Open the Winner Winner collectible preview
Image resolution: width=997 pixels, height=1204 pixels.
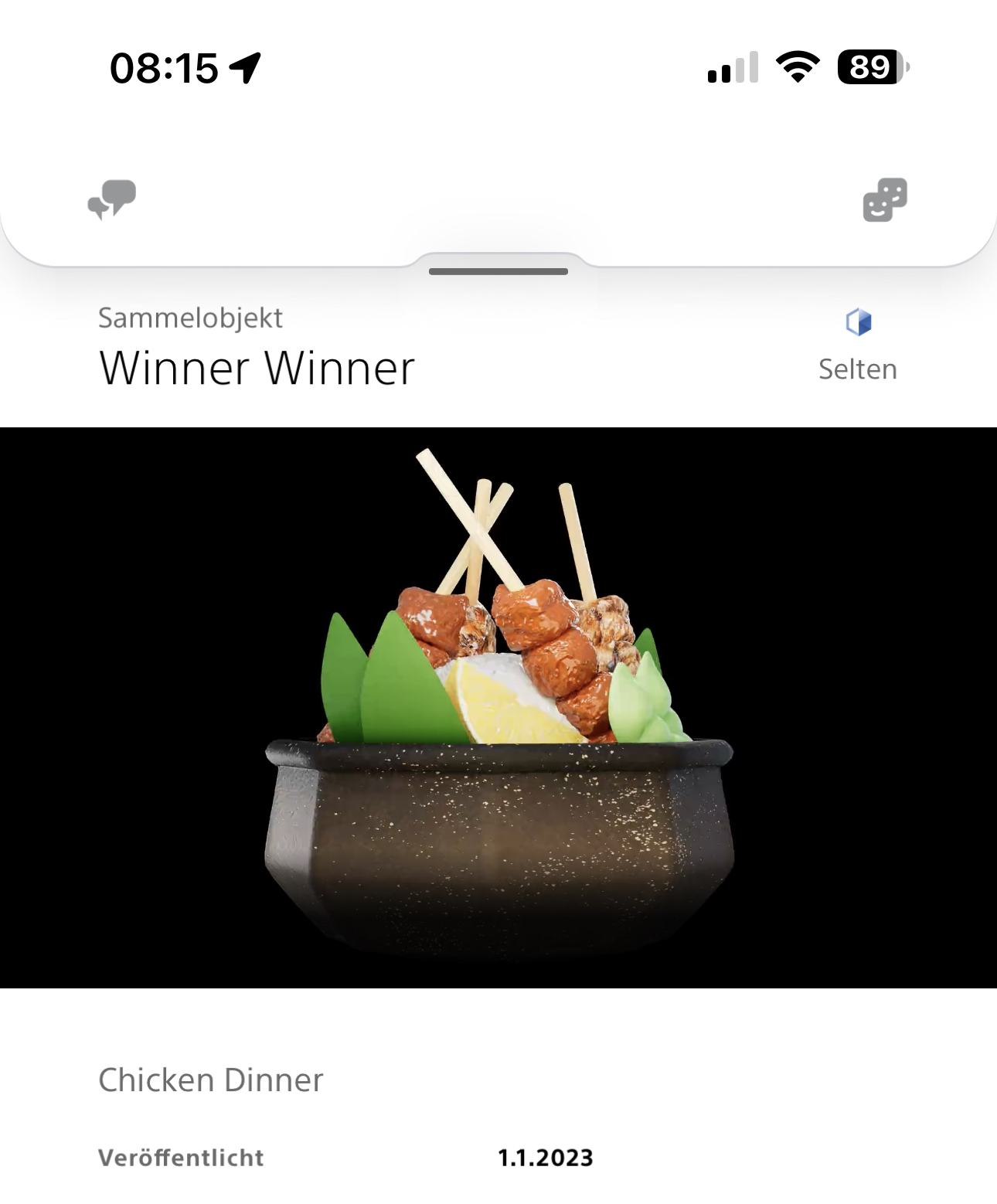coord(498,707)
